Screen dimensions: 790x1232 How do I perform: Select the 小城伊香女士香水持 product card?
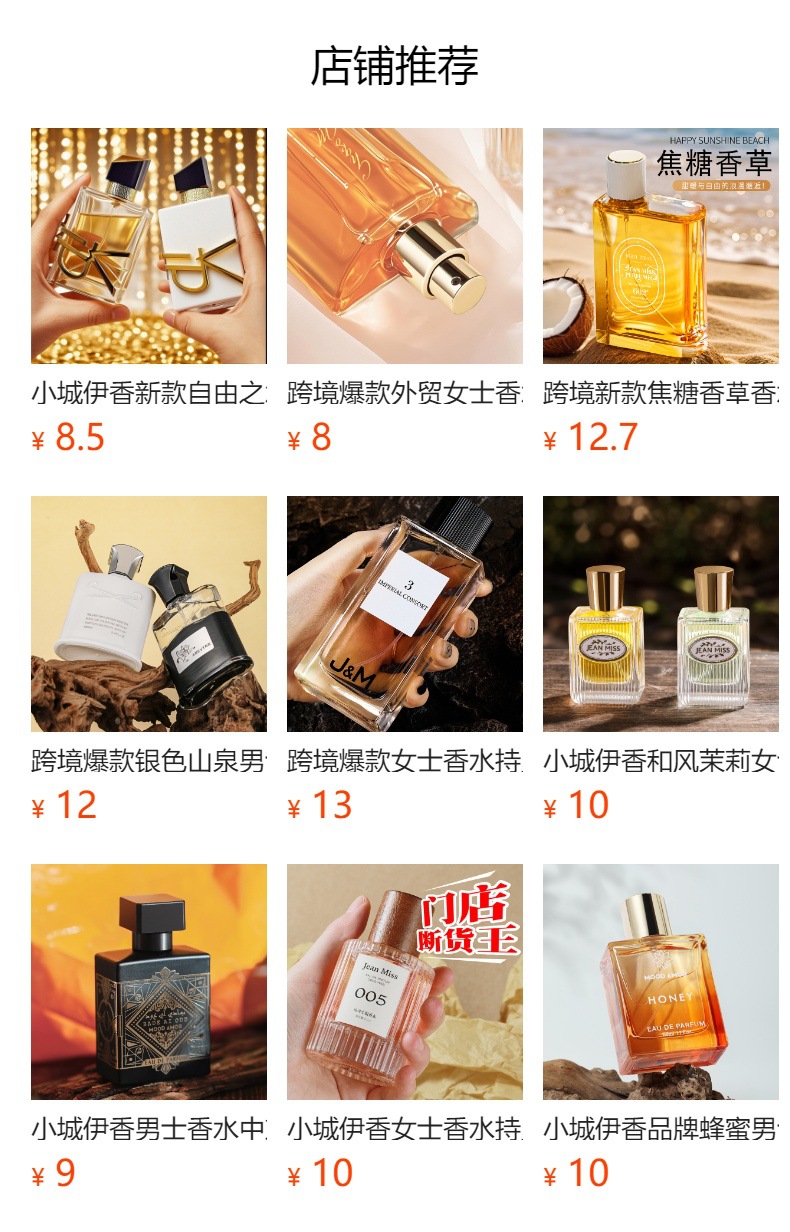[x=405, y=982]
